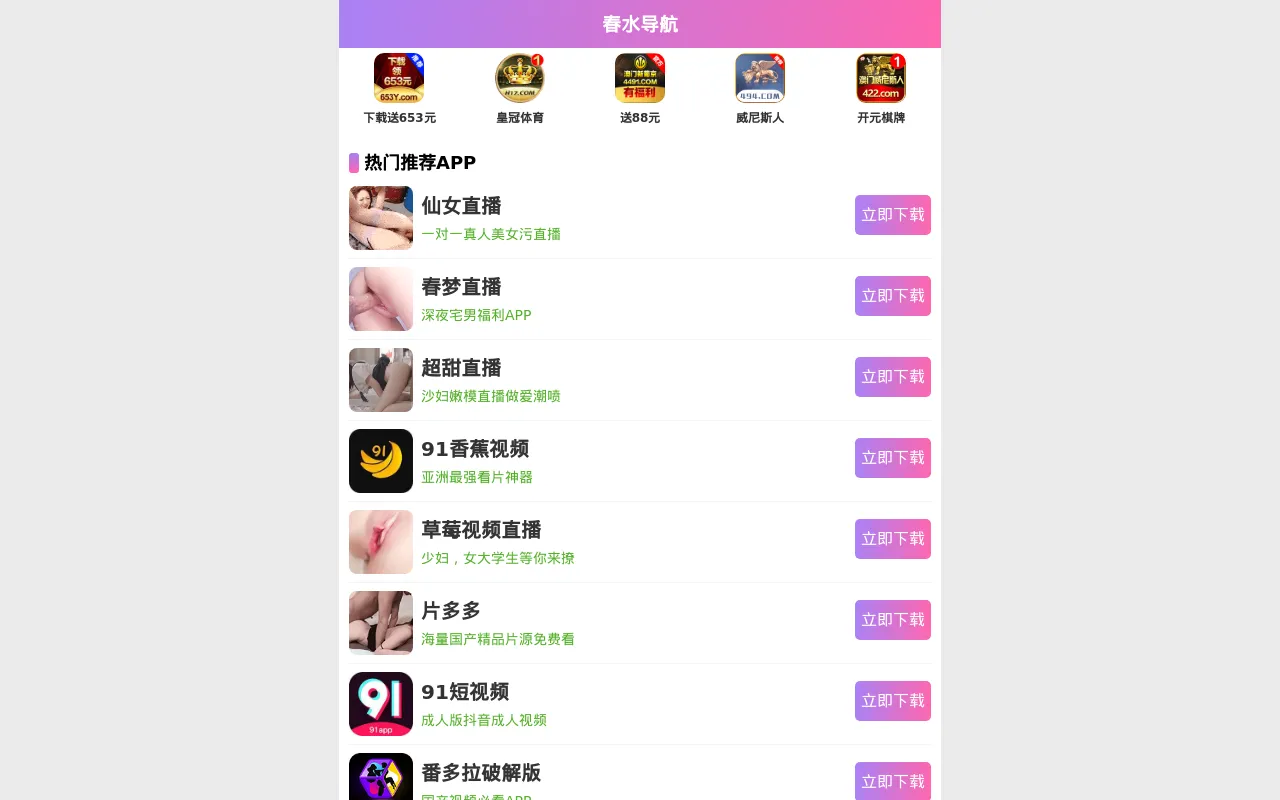
Task: Download 片多多 via 立即下载
Action: pos(892,620)
